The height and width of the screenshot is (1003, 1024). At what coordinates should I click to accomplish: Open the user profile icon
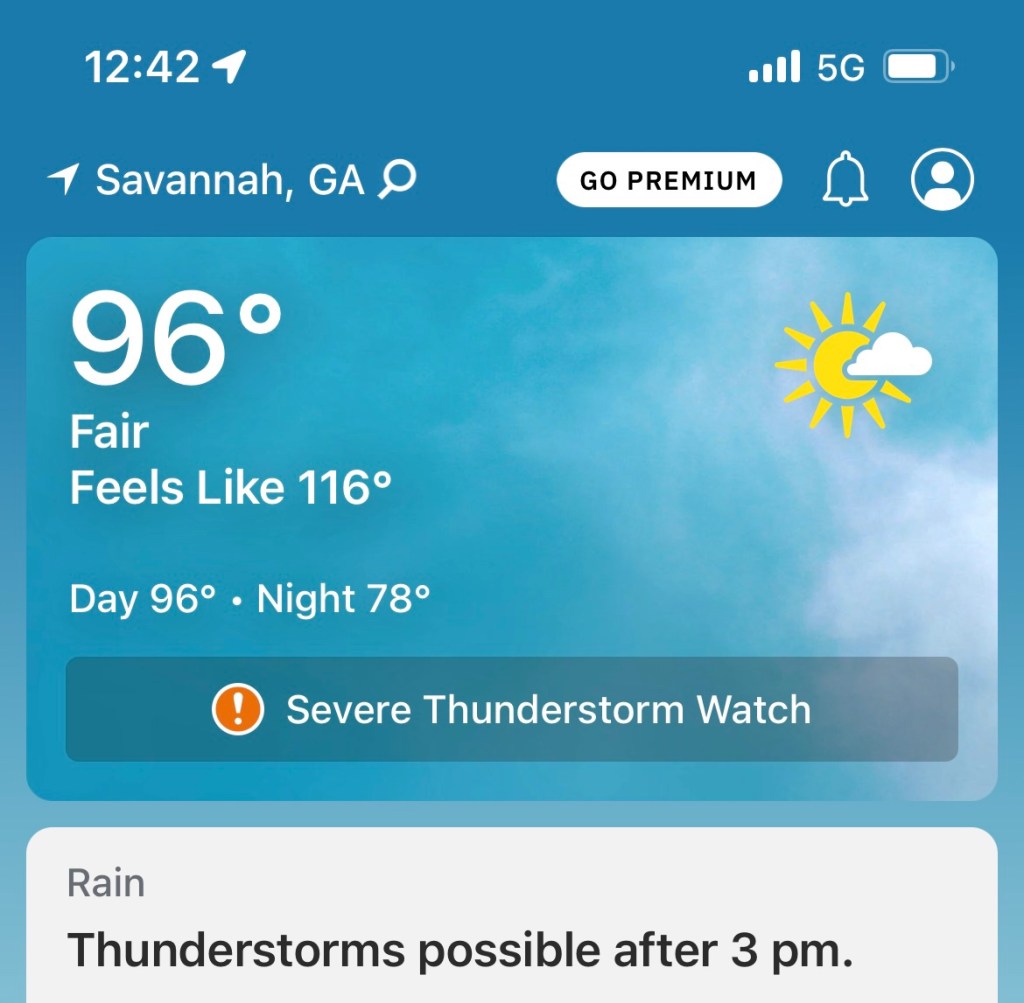coord(942,180)
